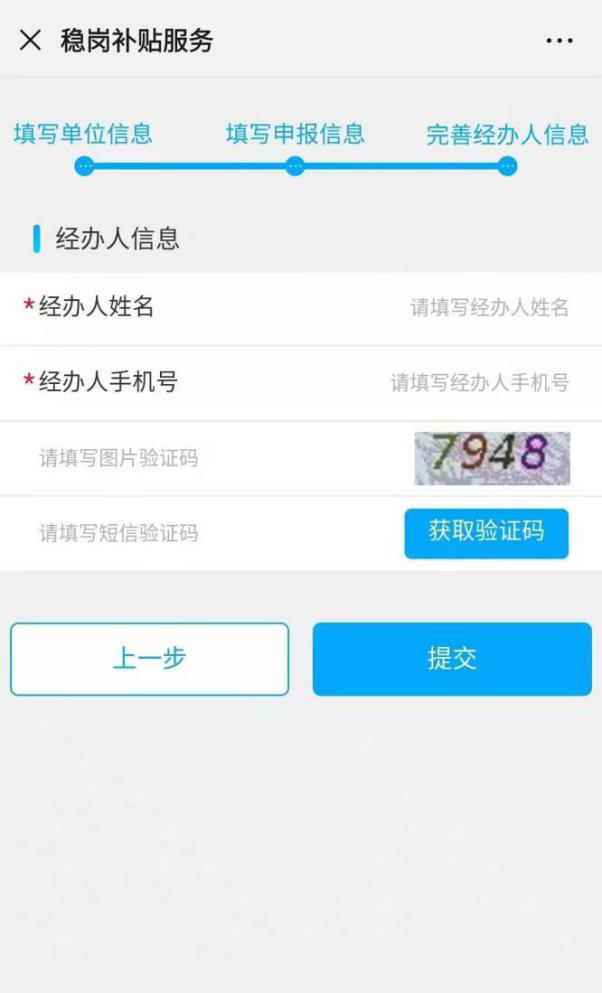Close the 稳岗补贴服务 page
This screenshot has height=993, width=602.
click(30, 41)
